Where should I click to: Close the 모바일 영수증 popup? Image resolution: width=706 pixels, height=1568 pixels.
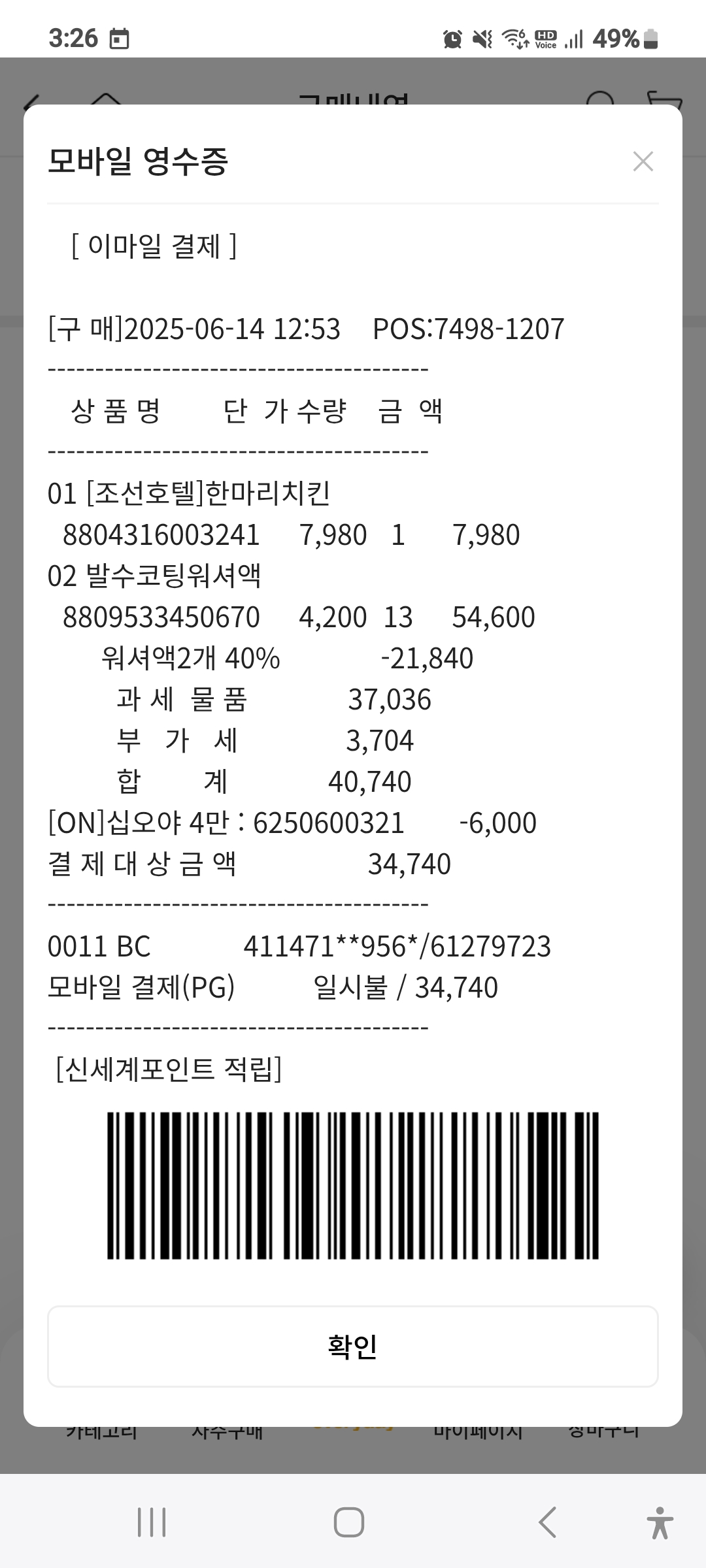tap(643, 161)
